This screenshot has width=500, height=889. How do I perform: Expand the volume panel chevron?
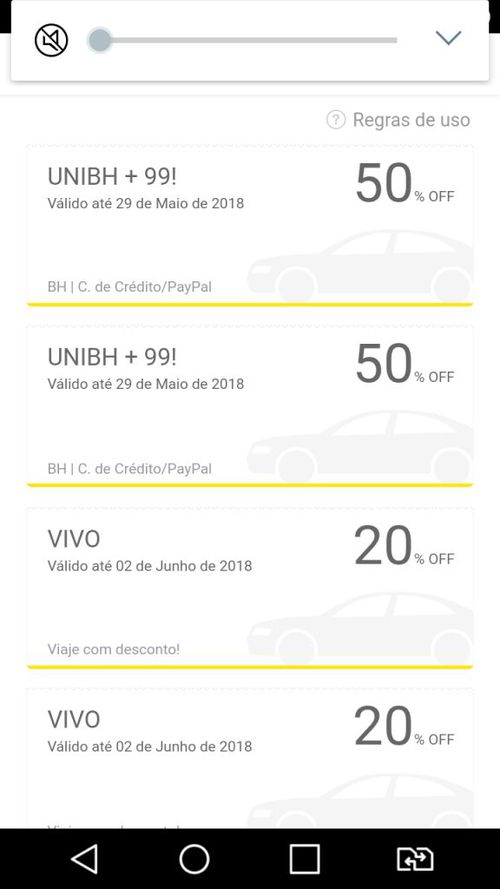(x=448, y=38)
